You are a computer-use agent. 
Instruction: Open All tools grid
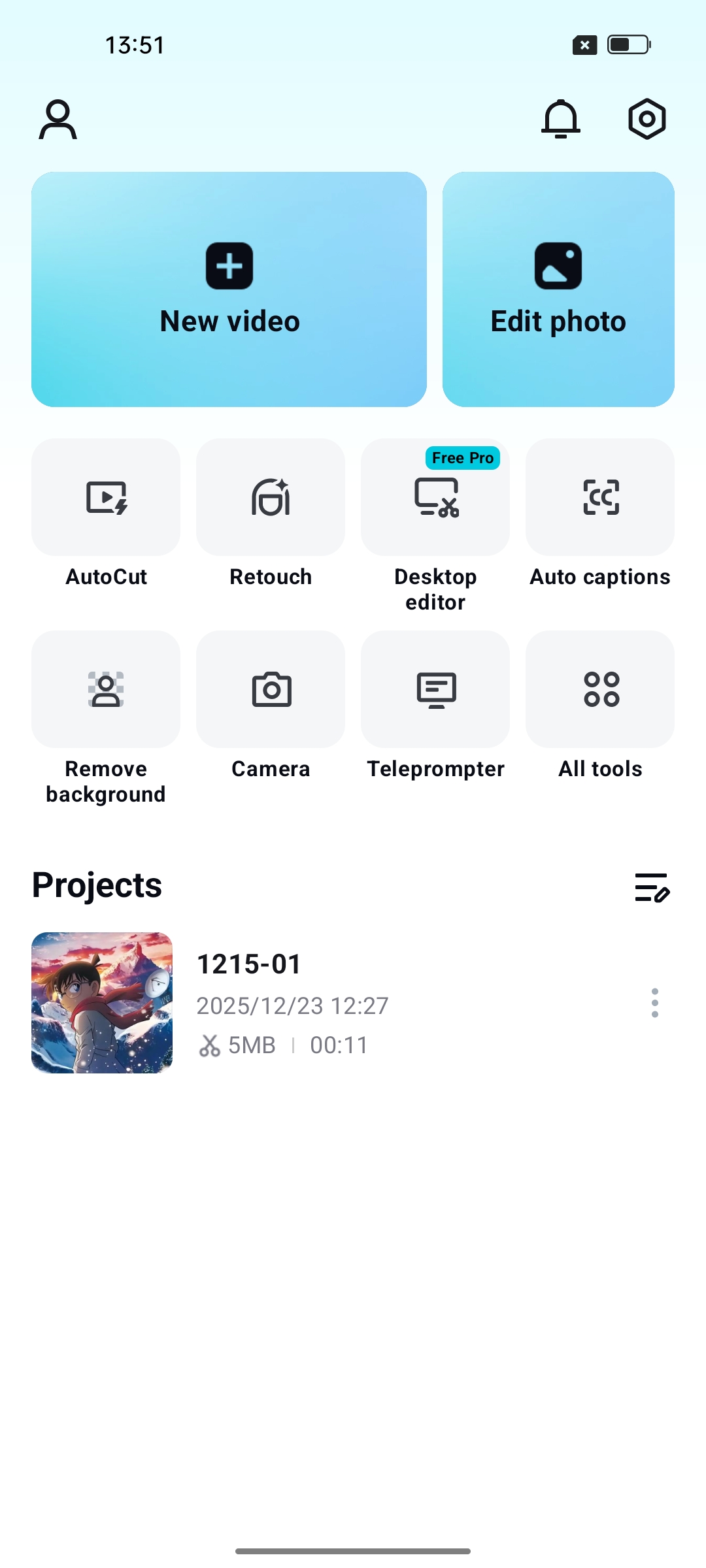pyautogui.click(x=599, y=689)
